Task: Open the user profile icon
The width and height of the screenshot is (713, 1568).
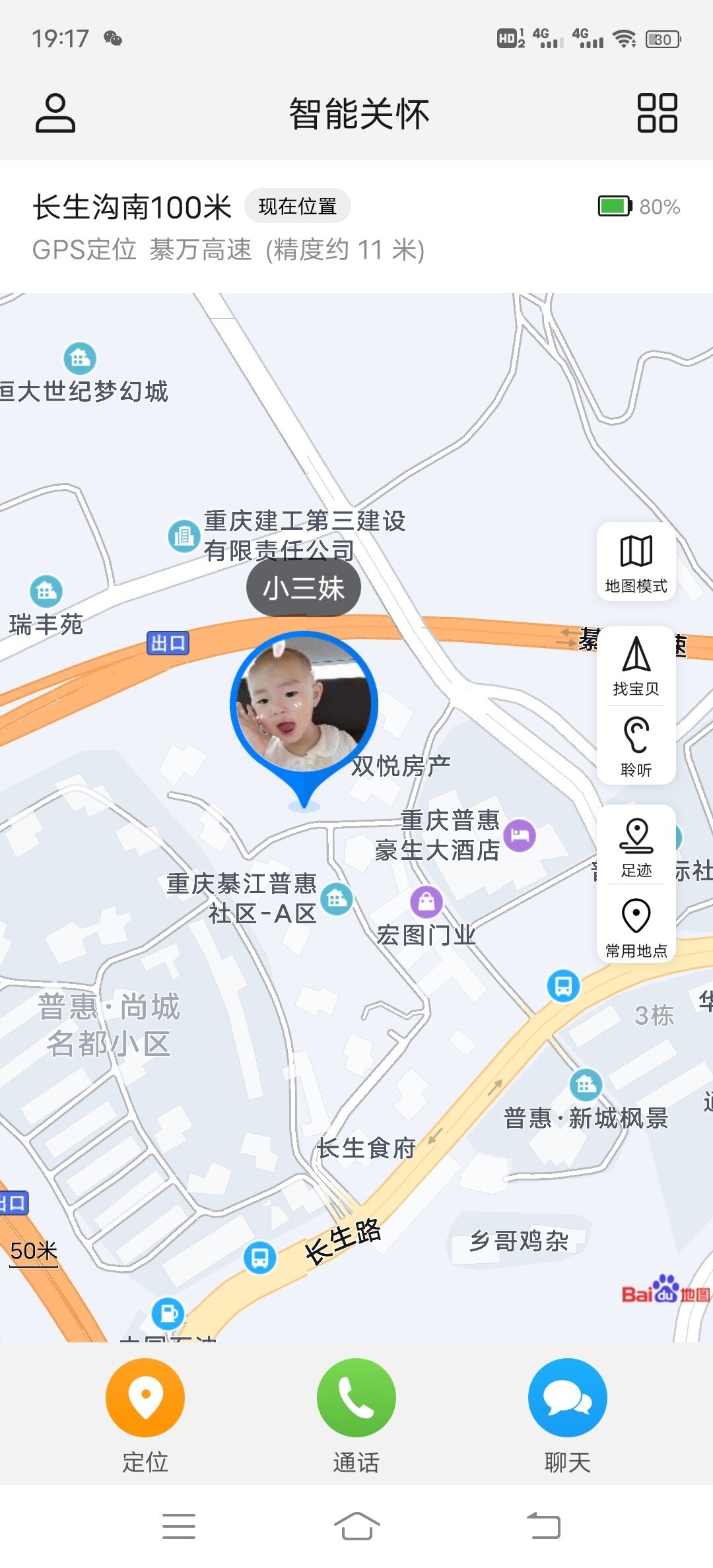Action: click(x=55, y=113)
